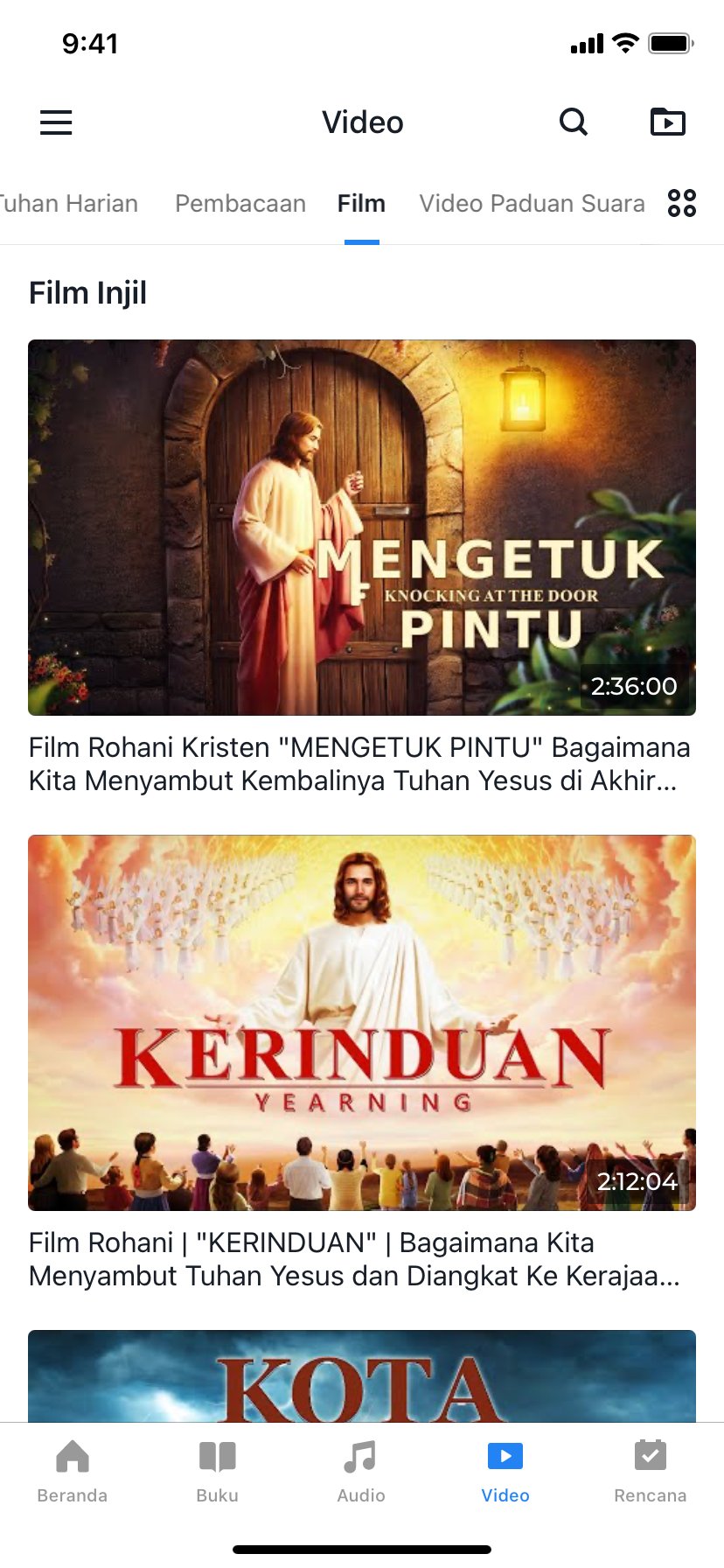The image size is (724, 1568).
Task: Open the hamburger drawer menu
Action: 56,122
